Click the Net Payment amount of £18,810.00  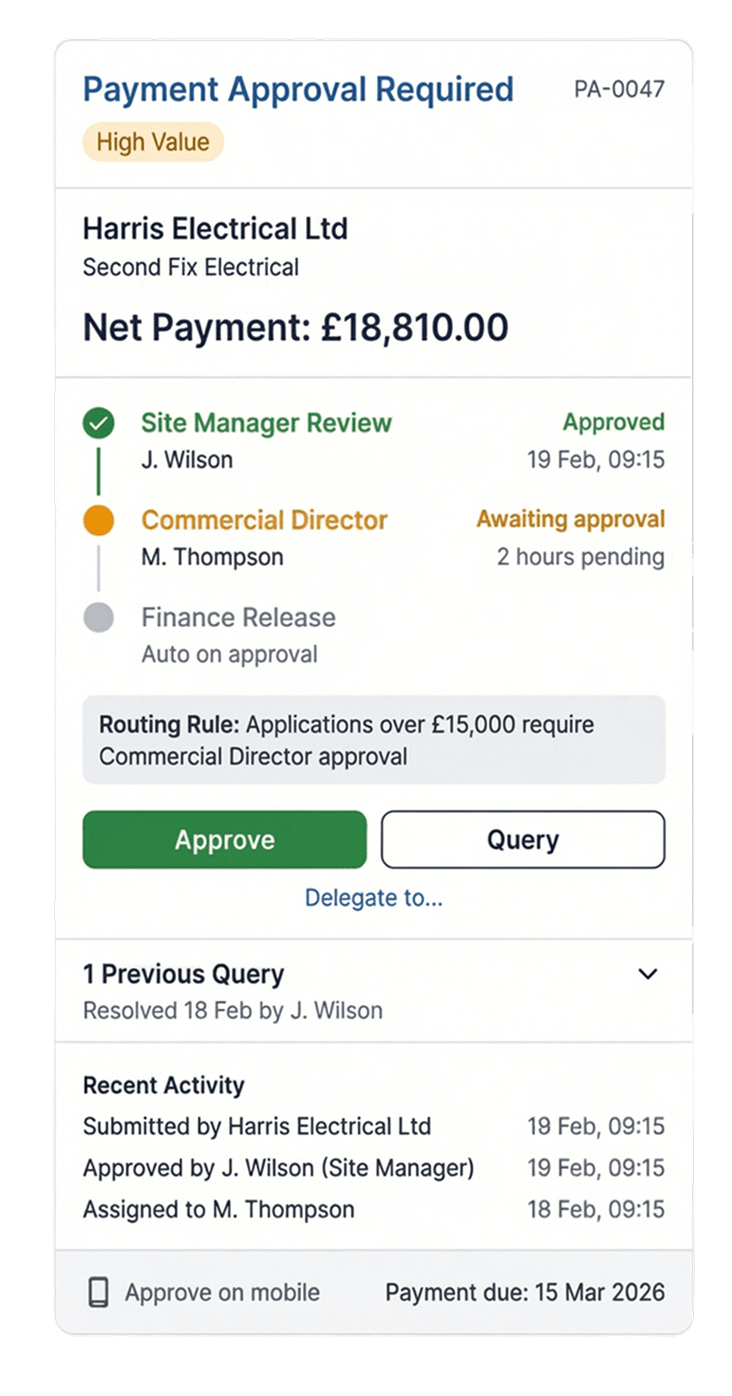(296, 326)
